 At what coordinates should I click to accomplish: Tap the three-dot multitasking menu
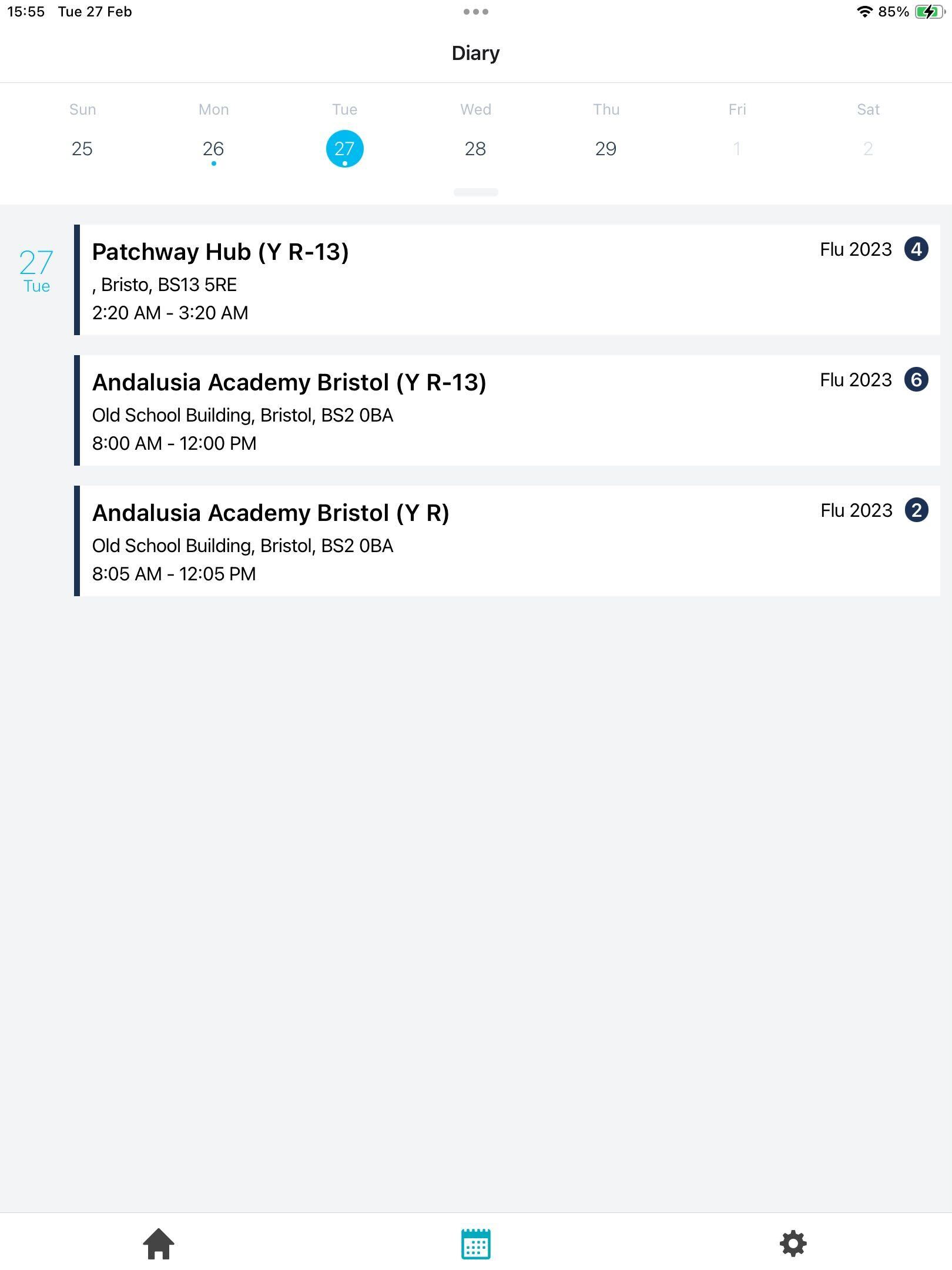475,12
